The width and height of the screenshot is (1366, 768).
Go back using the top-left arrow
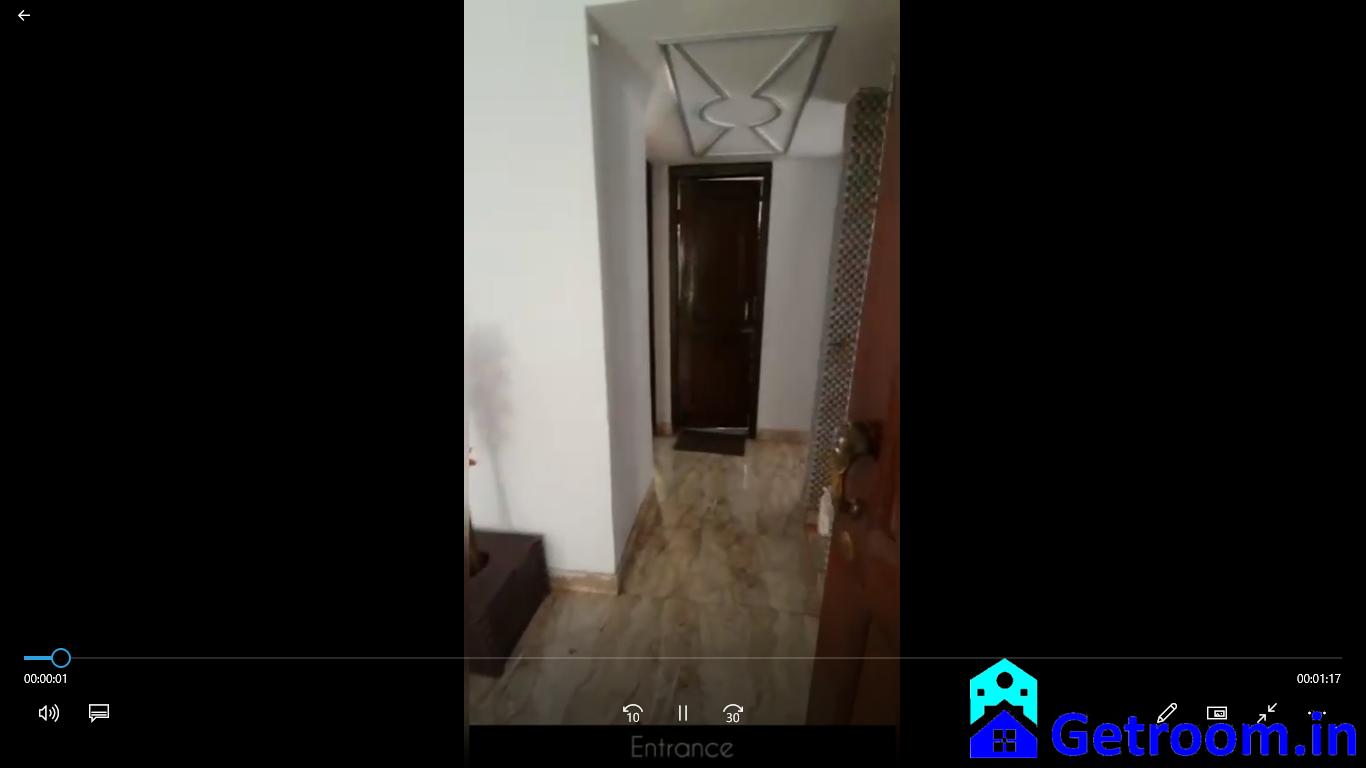pos(24,16)
